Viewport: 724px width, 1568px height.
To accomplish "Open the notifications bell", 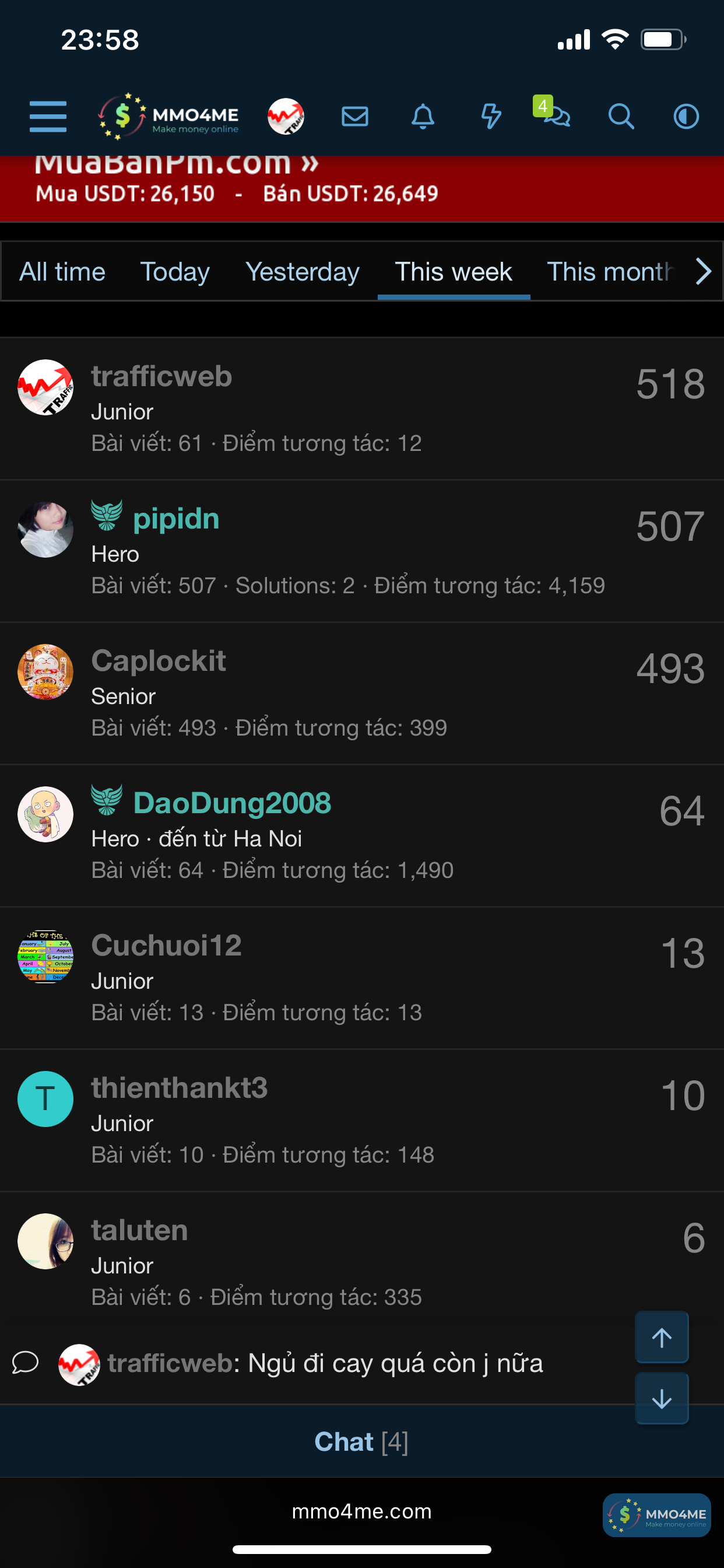I will point(423,116).
